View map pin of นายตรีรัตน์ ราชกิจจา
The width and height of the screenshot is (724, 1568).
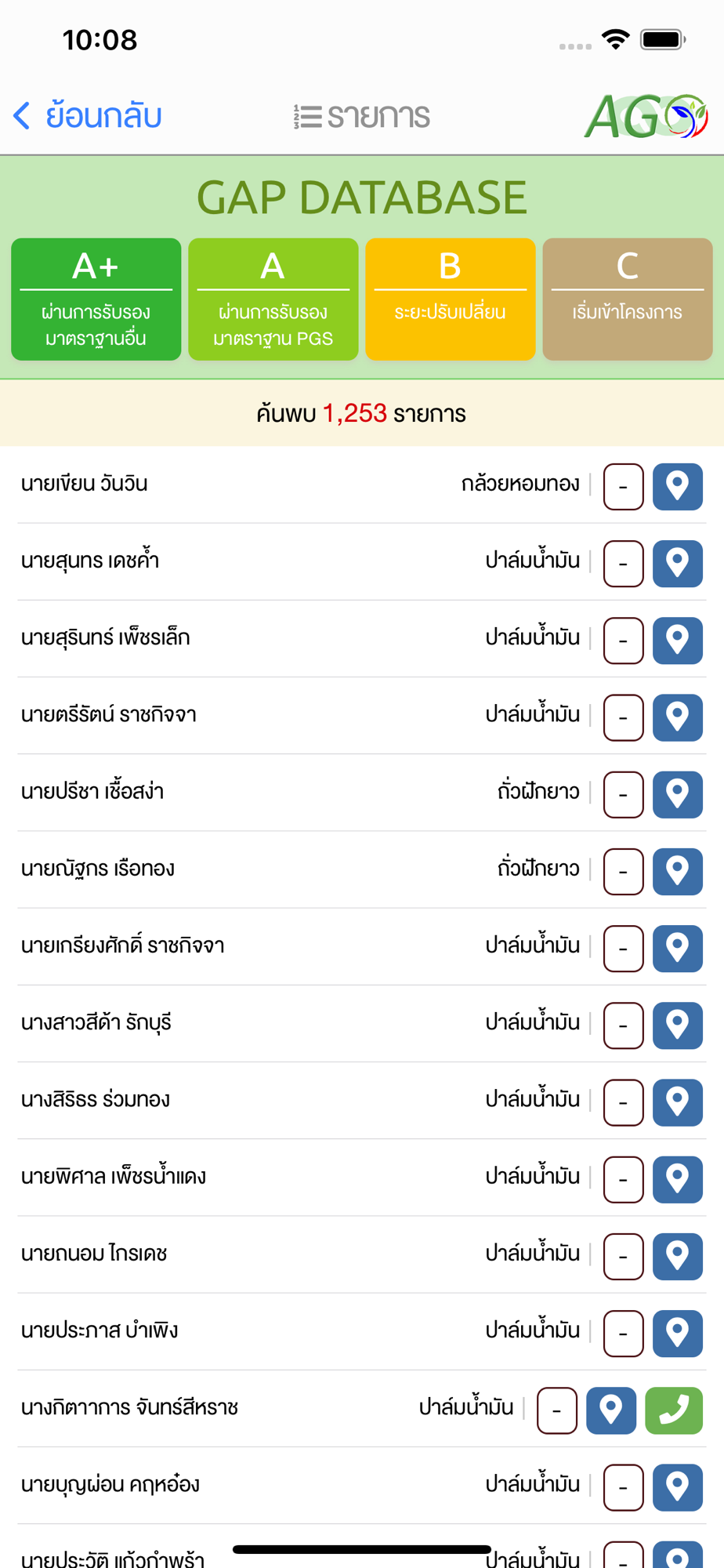pos(678,717)
